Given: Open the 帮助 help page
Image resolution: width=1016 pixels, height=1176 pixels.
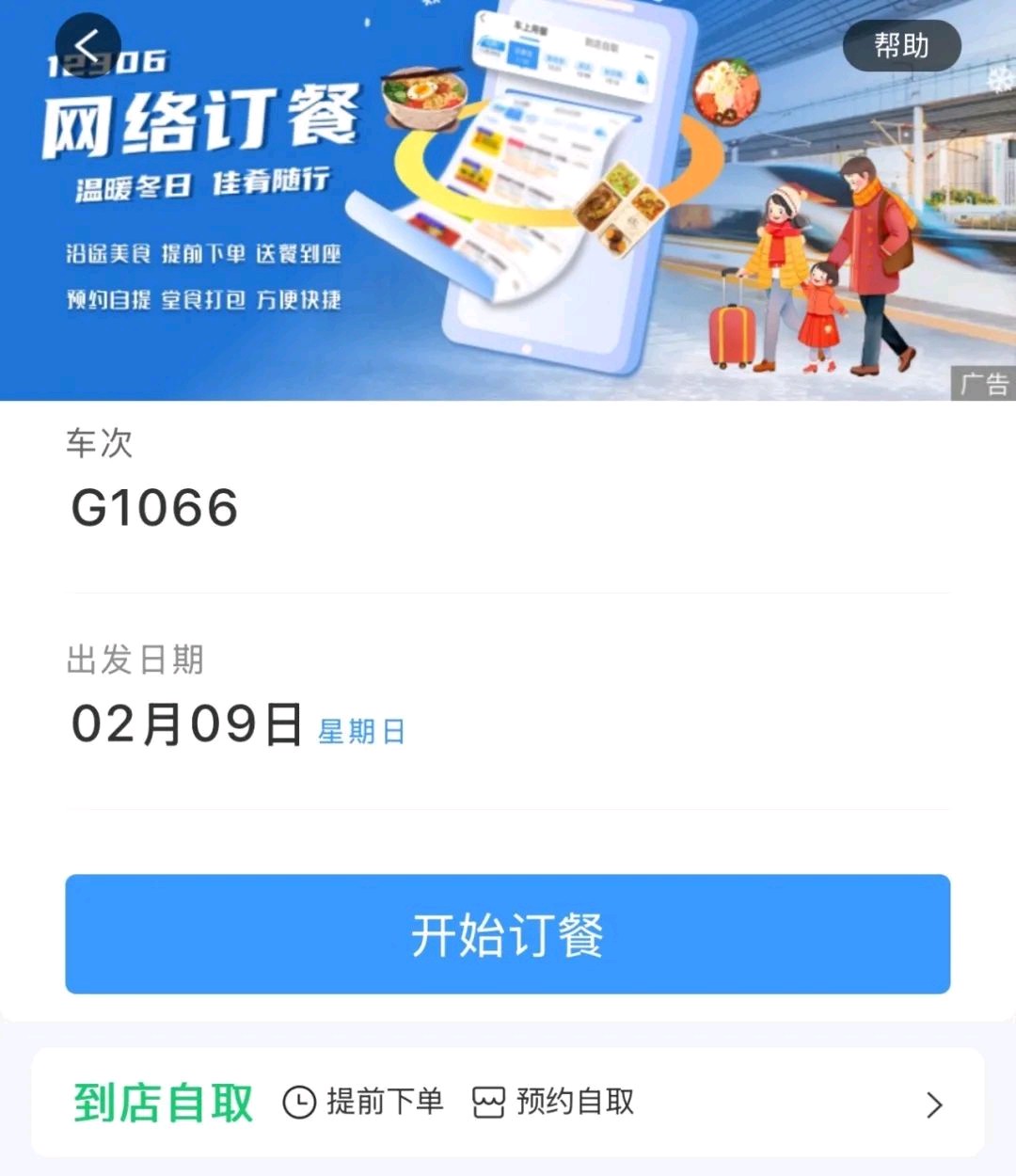Looking at the screenshot, I should pos(900,45).
